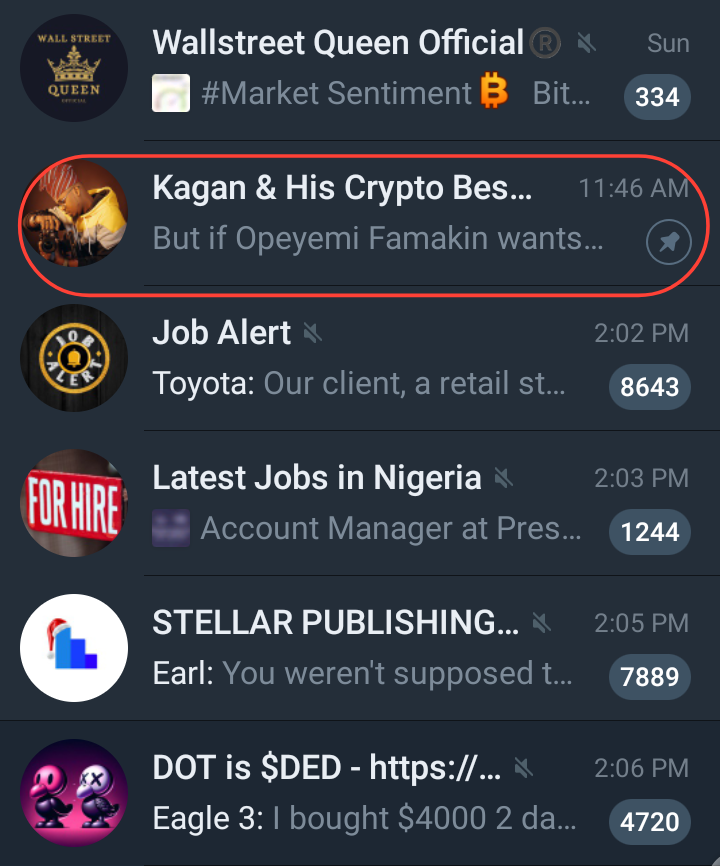
Task: Click the muted speaker icon next to Job Alert
Action: (312, 333)
